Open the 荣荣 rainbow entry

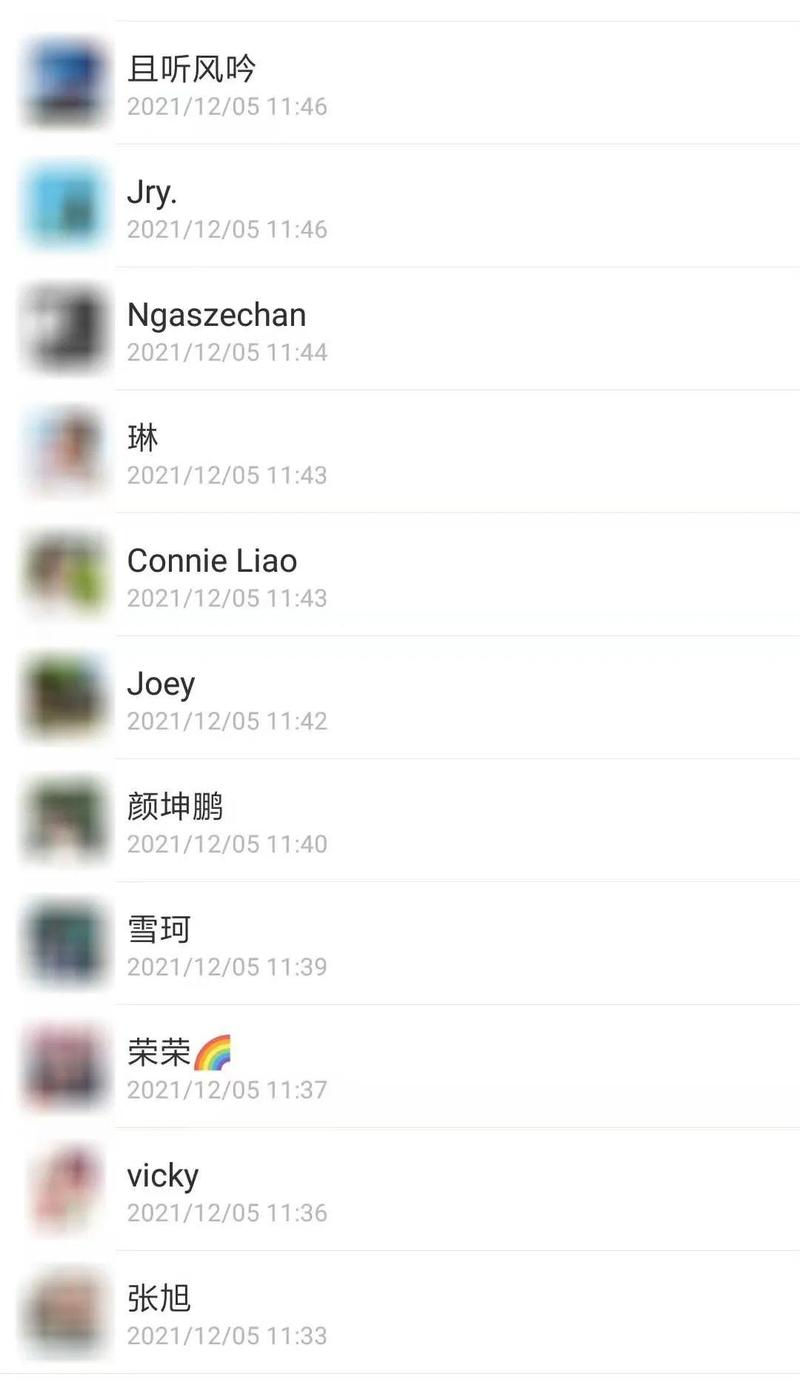(400, 1068)
